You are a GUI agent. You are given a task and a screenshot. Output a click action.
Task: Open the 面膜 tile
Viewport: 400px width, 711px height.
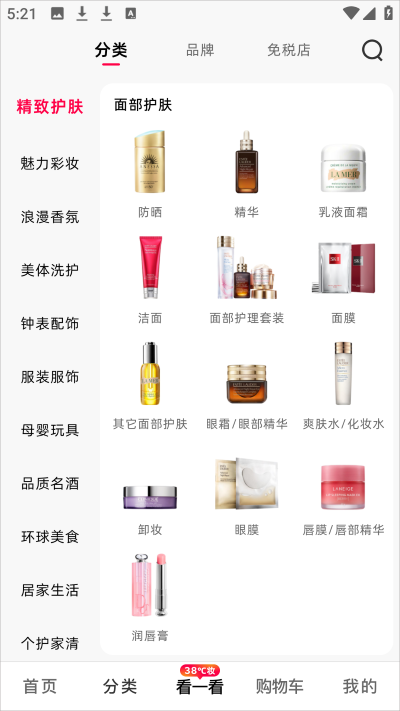click(x=343, y=280)
